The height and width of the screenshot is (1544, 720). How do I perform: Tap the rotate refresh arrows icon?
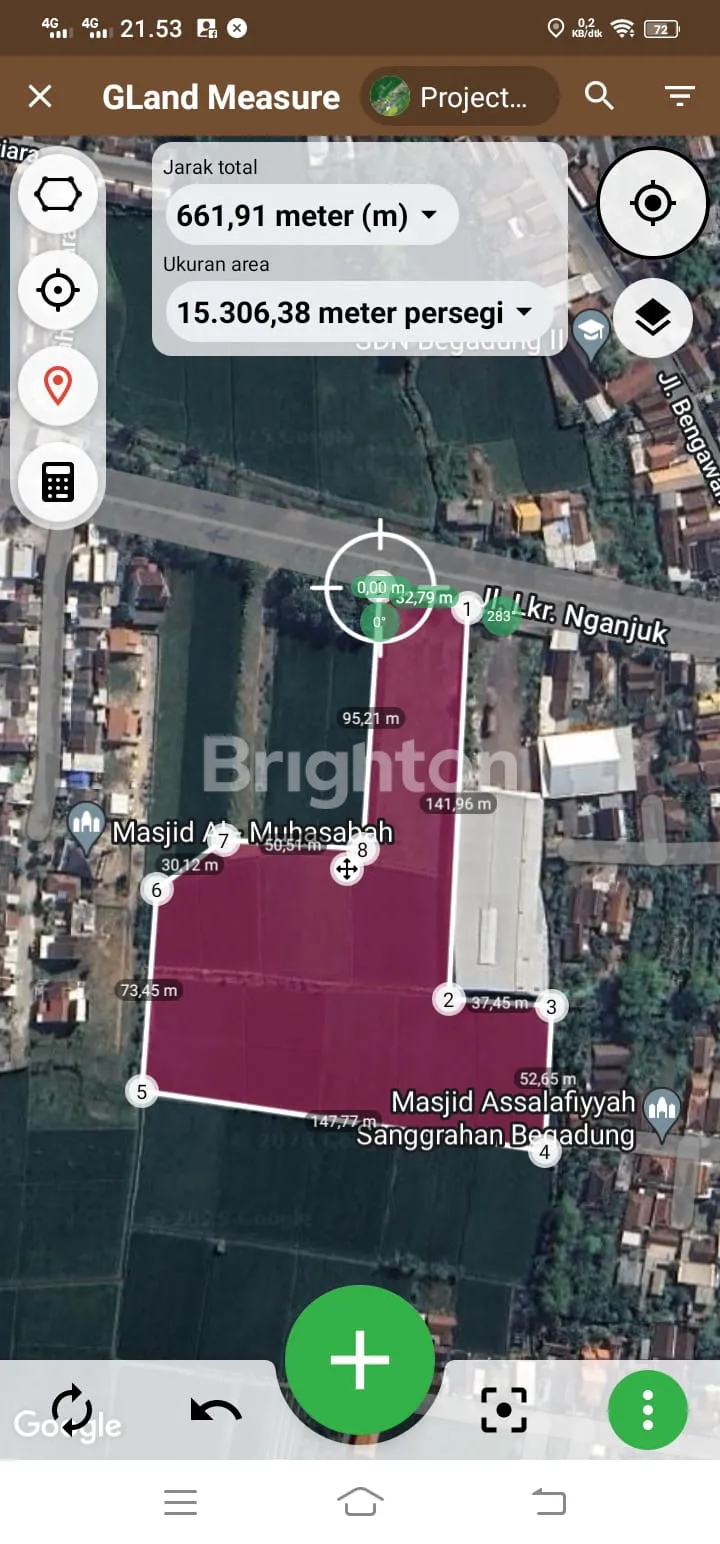coord(72,1410)
